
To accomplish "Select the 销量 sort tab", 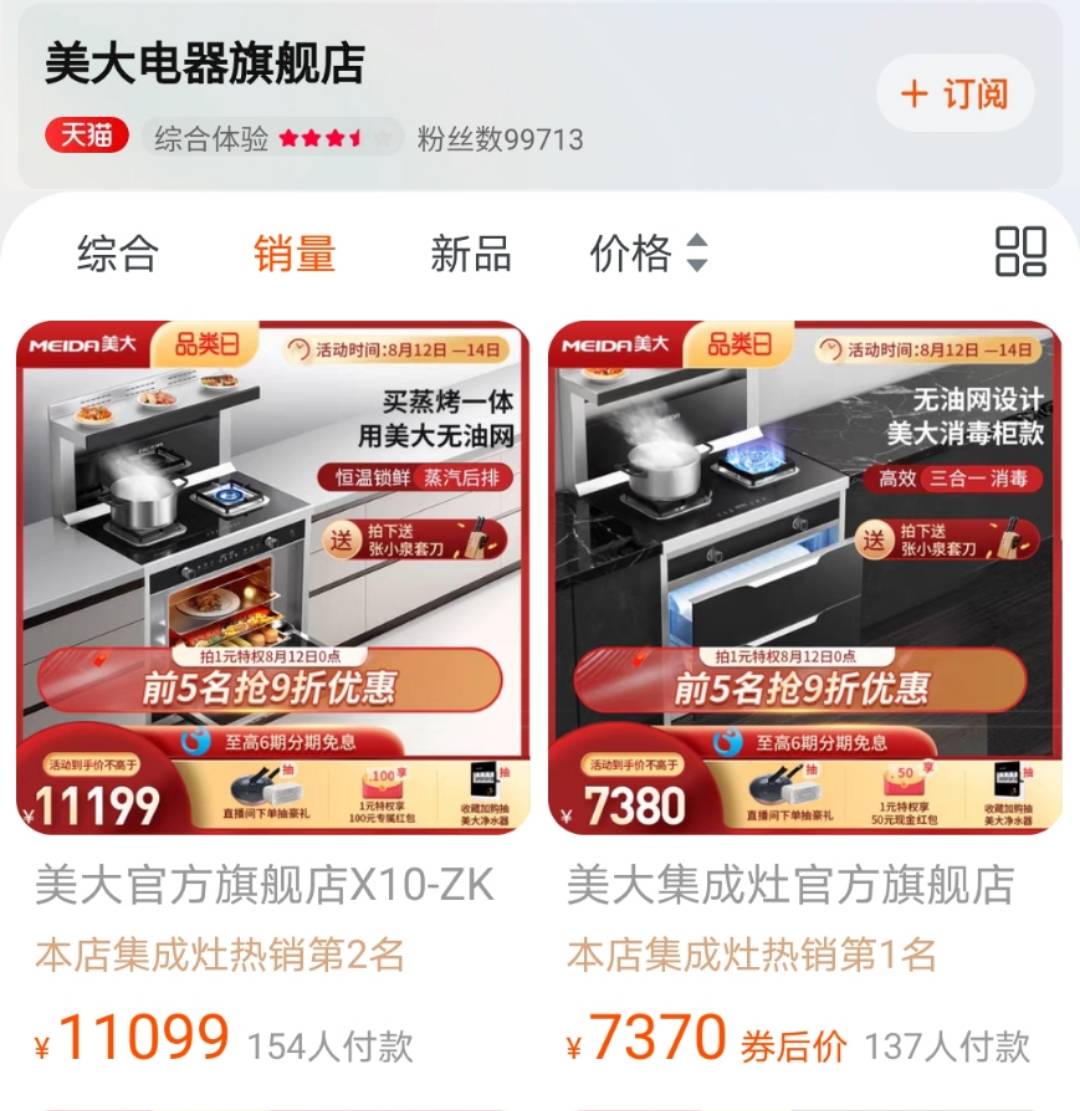I will 294,253.
